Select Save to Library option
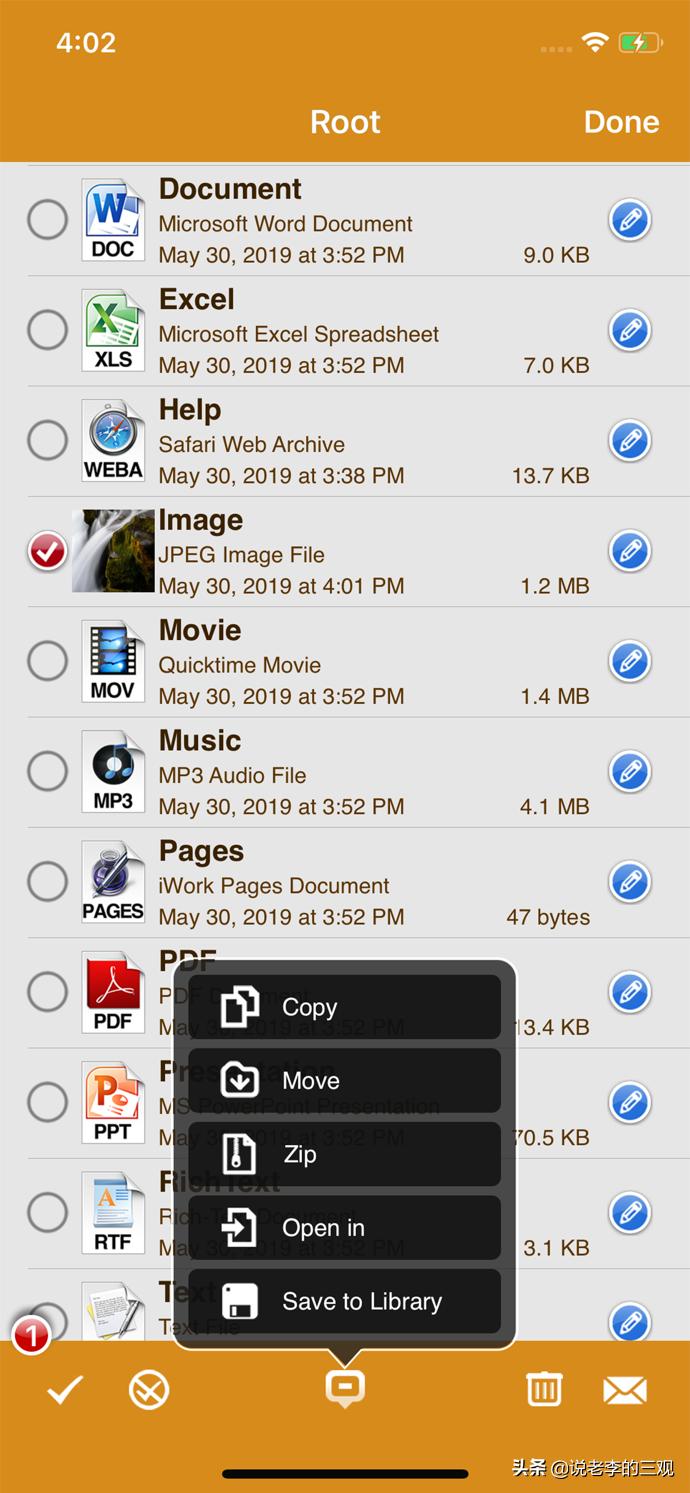The width and height of the screenshot is (690, 1493). click(x=344, y=1301)
